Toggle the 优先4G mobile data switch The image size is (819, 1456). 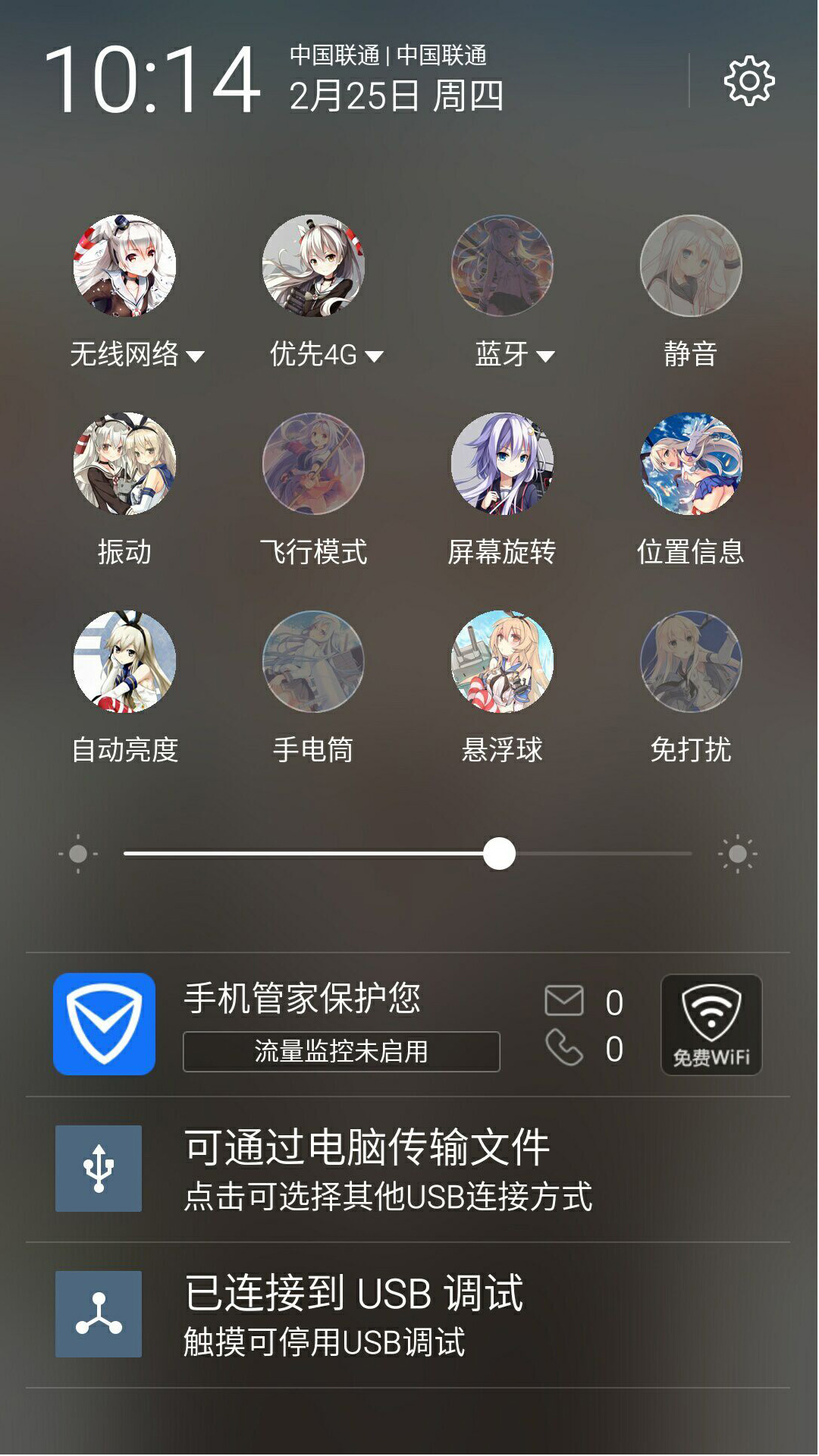pyautogui.click(x=313, y=266)
